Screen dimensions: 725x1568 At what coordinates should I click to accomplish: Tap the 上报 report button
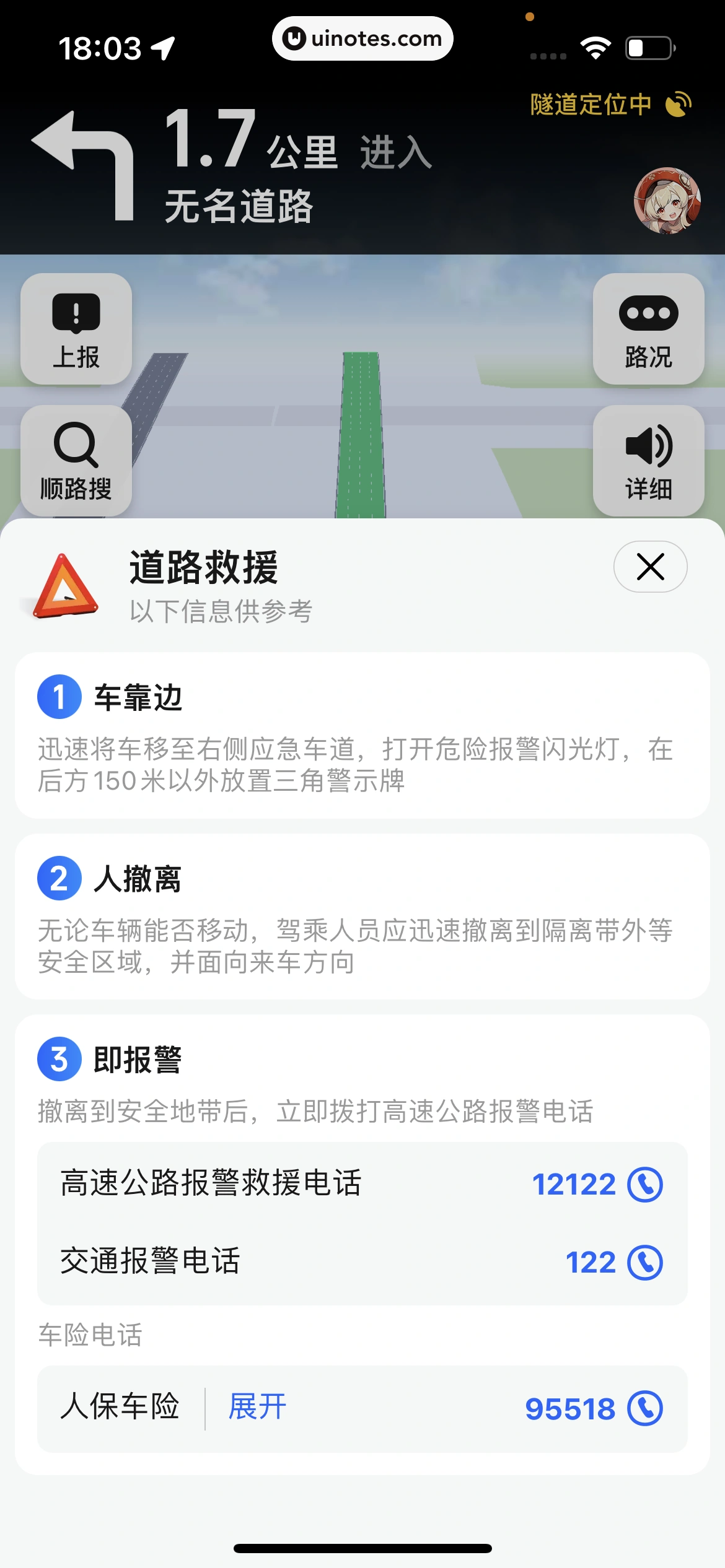pos(76,329)
